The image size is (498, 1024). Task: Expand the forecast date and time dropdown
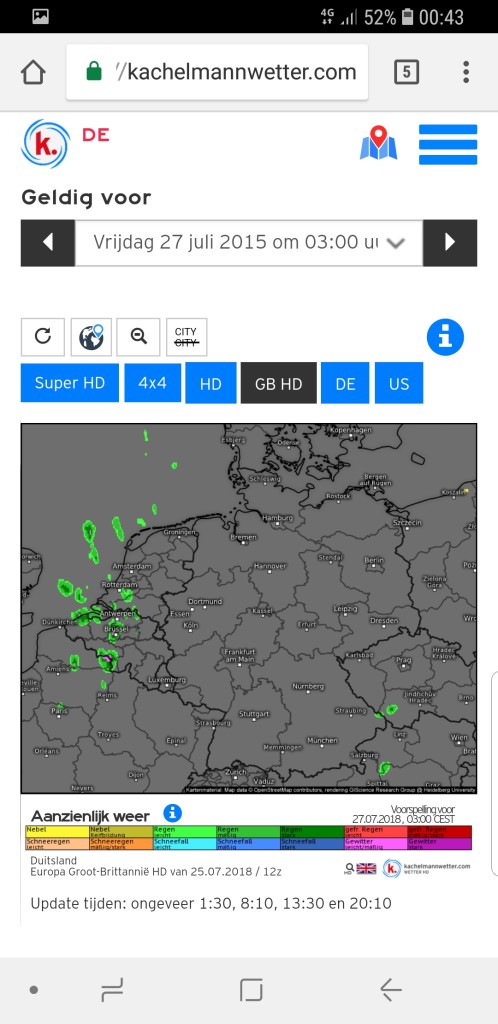249,243
